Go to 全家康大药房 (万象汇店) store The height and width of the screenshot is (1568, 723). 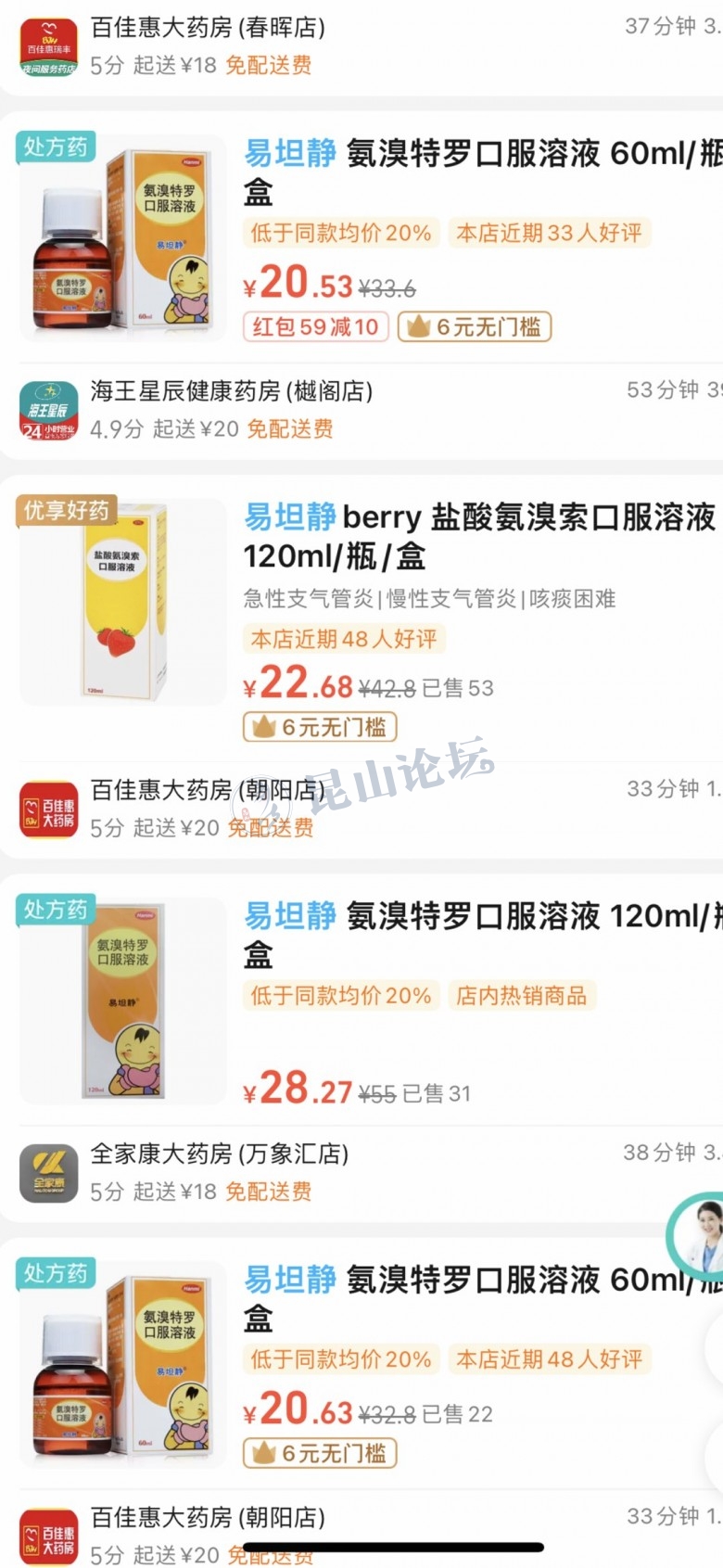(x=219, y=1154)
